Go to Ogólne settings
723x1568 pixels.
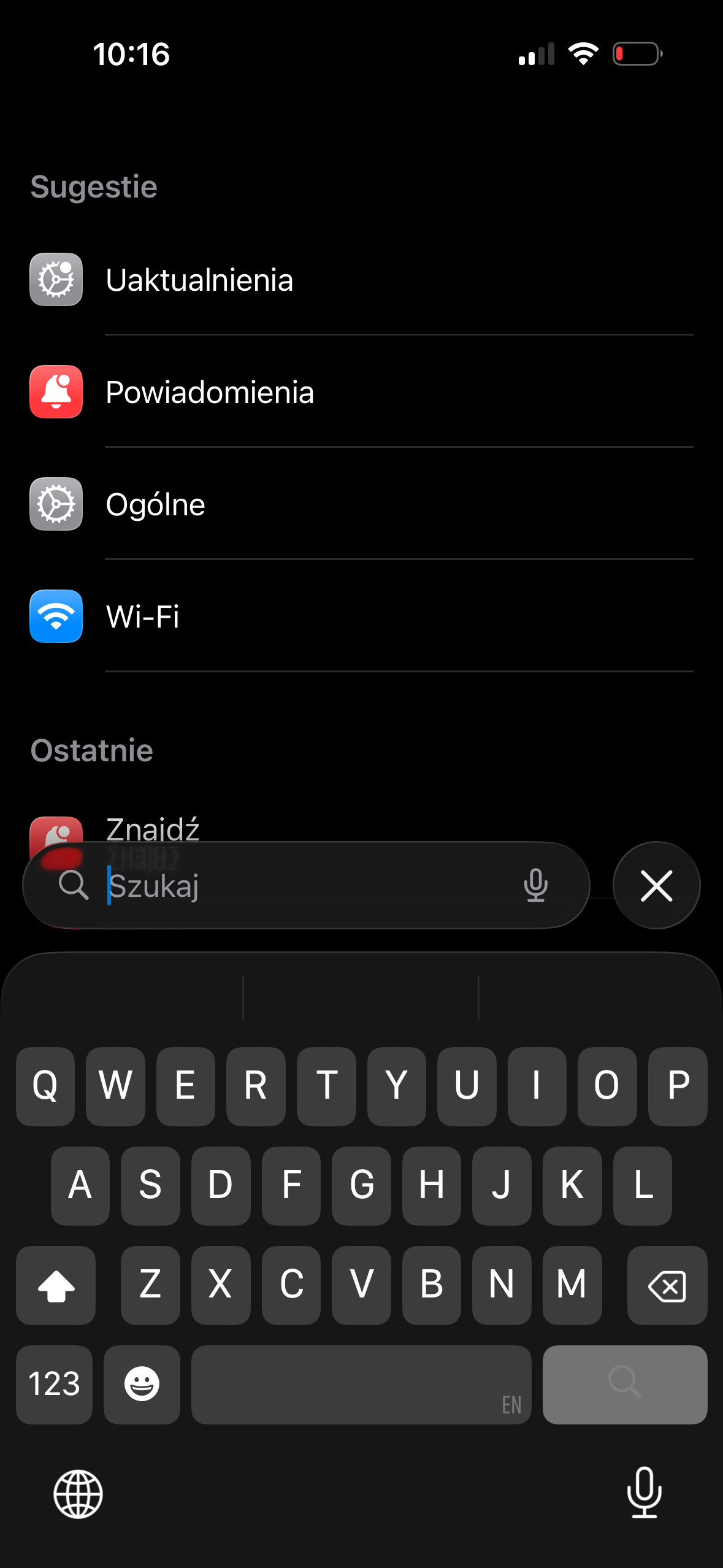[x=156, y=505]
